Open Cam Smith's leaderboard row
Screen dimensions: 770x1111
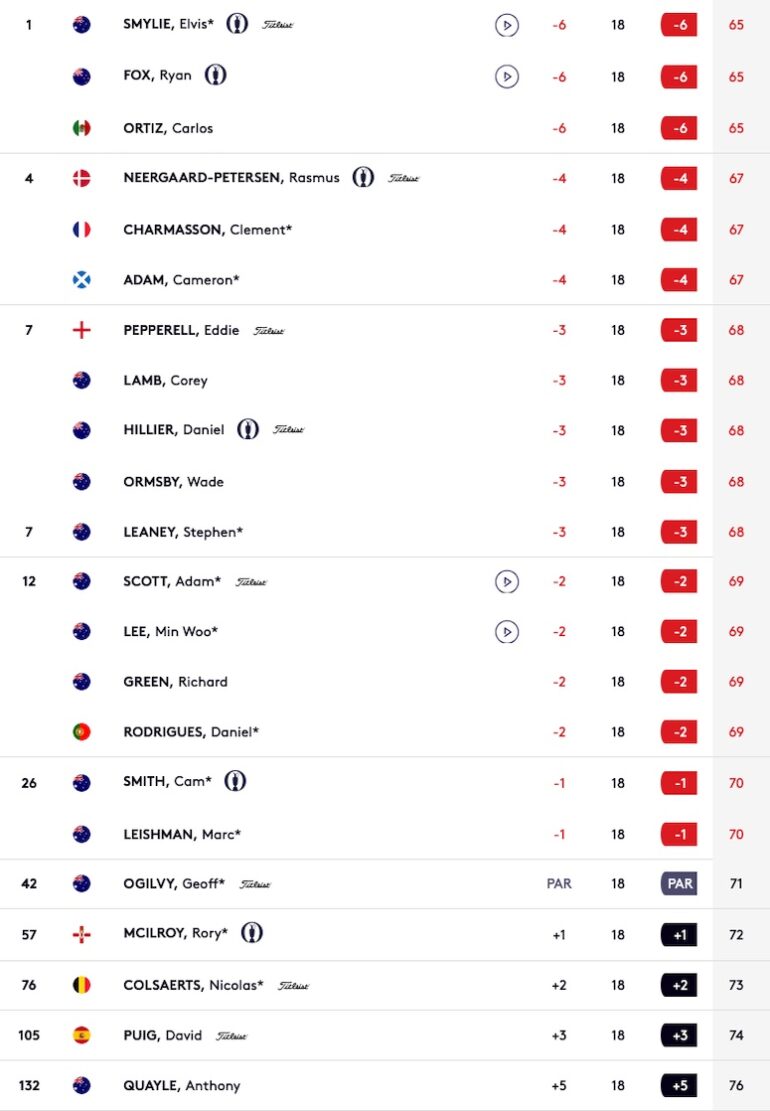pos(167,783)
